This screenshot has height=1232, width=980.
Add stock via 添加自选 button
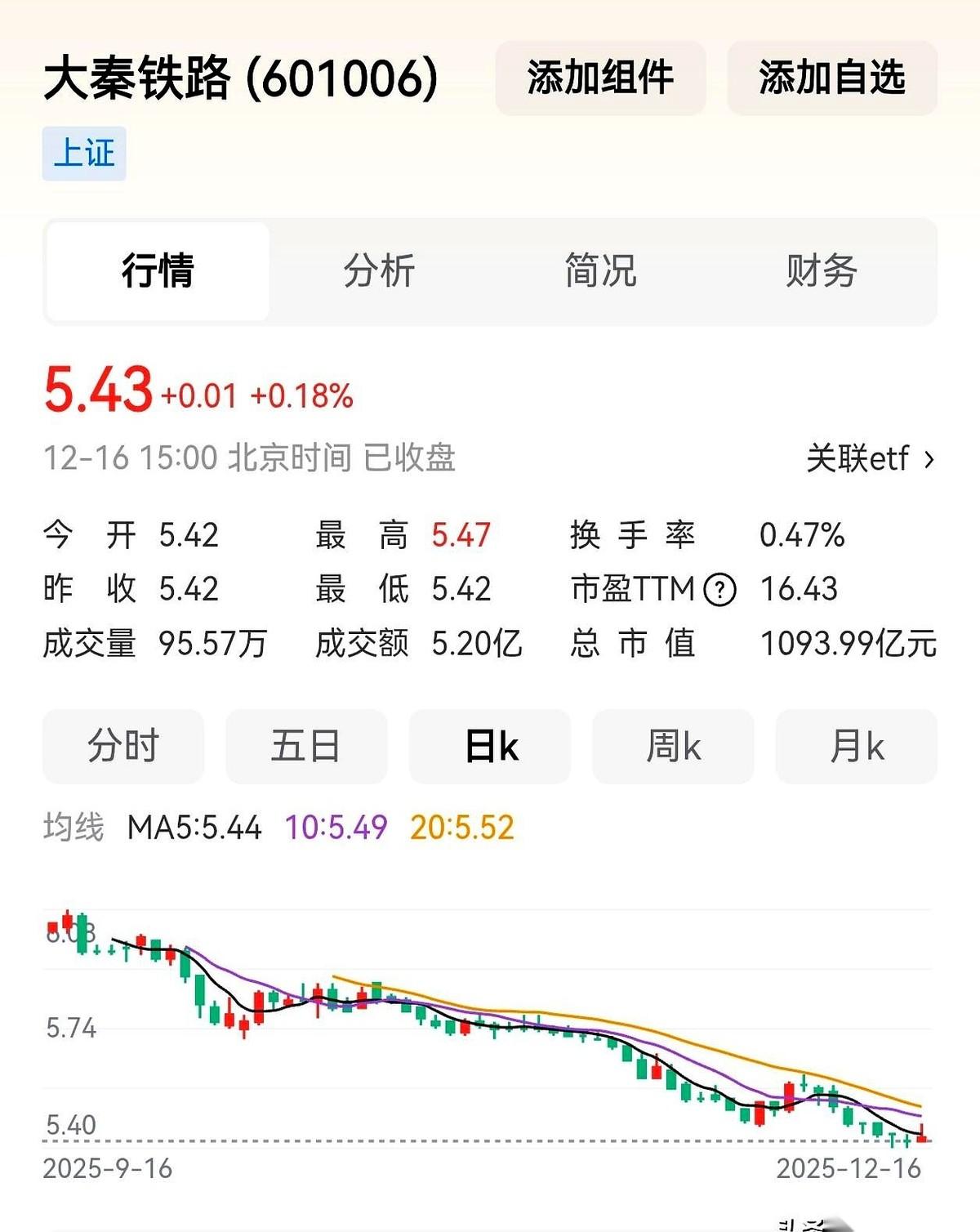pyautogui.click(x=832, y=78)
